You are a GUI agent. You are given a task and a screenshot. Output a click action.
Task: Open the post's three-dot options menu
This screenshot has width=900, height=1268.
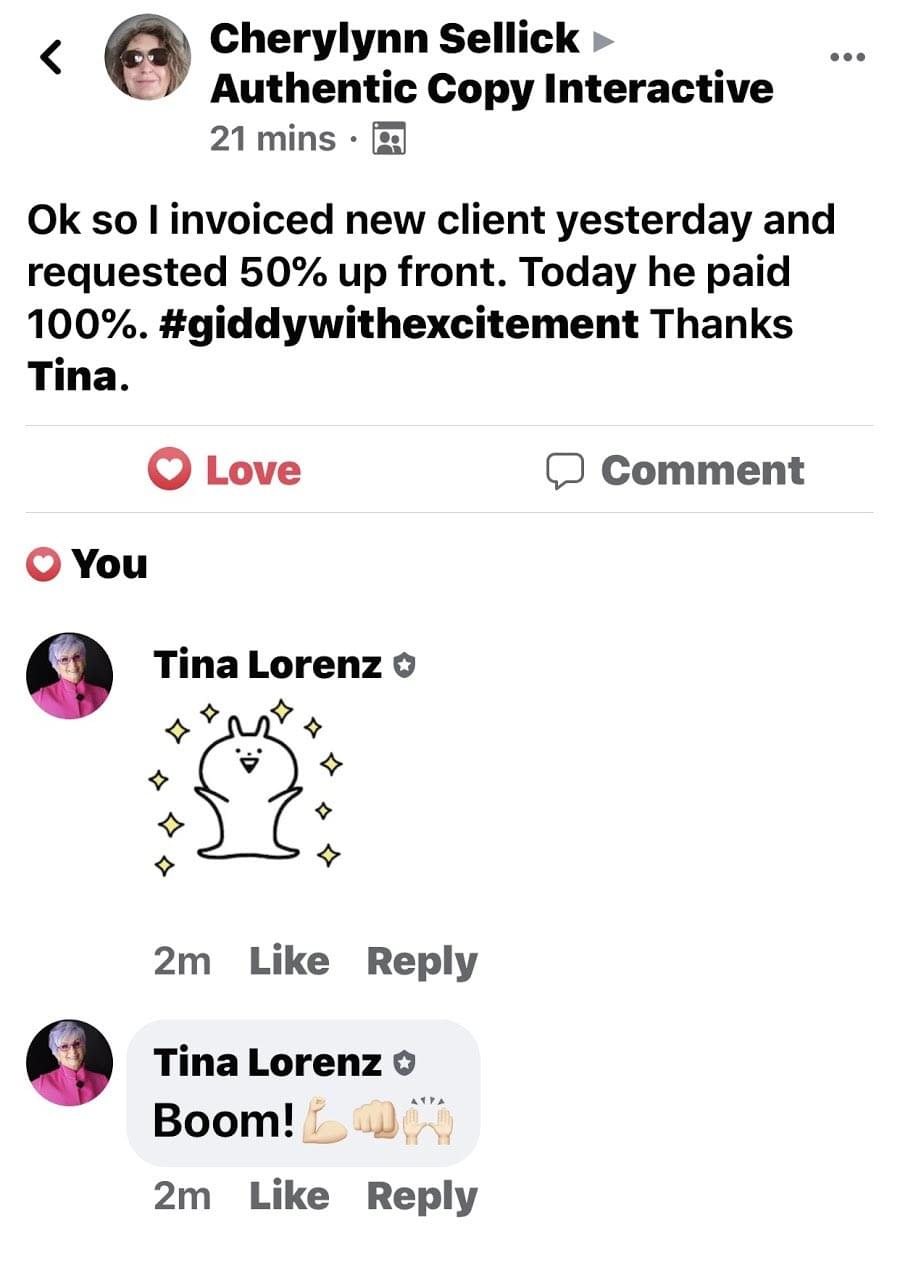(847, 57)
